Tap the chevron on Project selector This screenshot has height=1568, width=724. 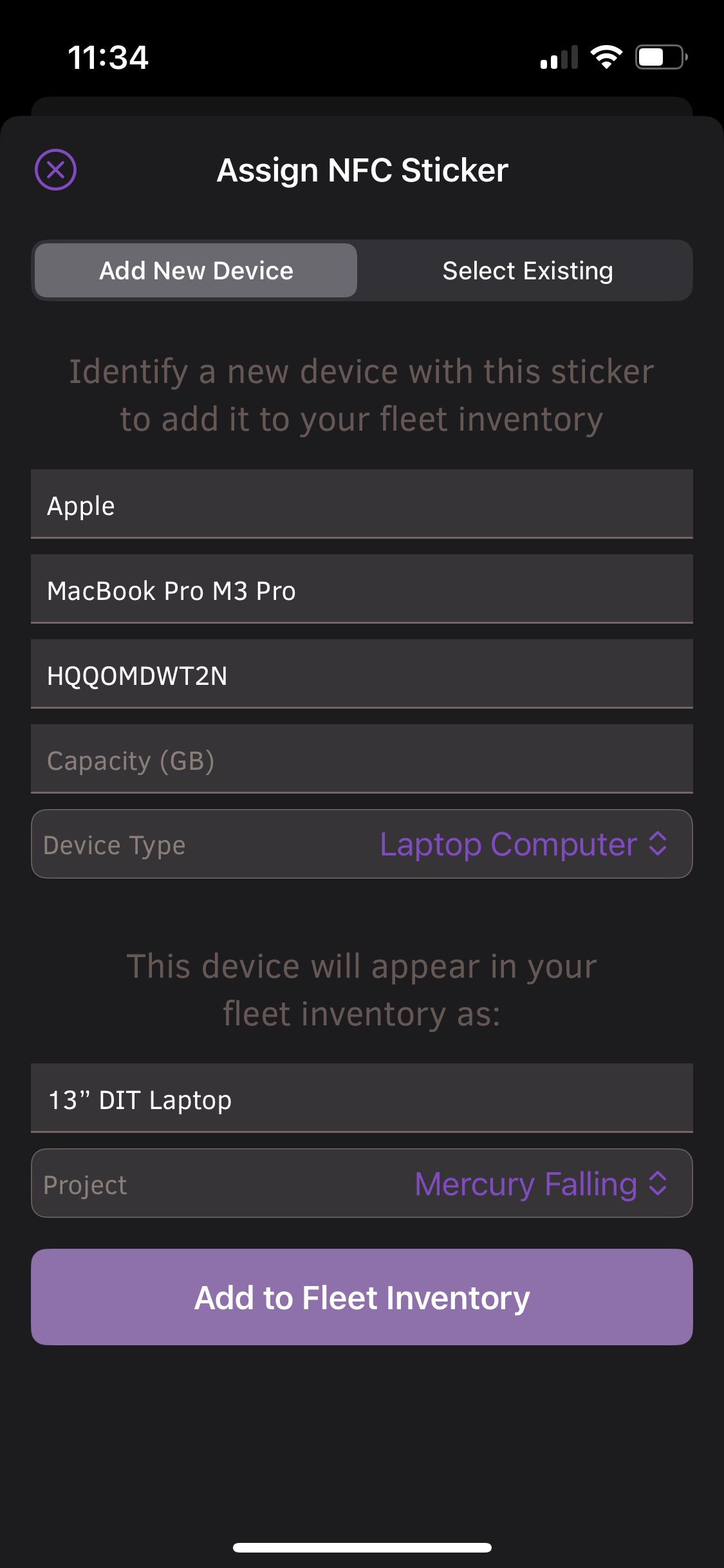pos(658,1183)
